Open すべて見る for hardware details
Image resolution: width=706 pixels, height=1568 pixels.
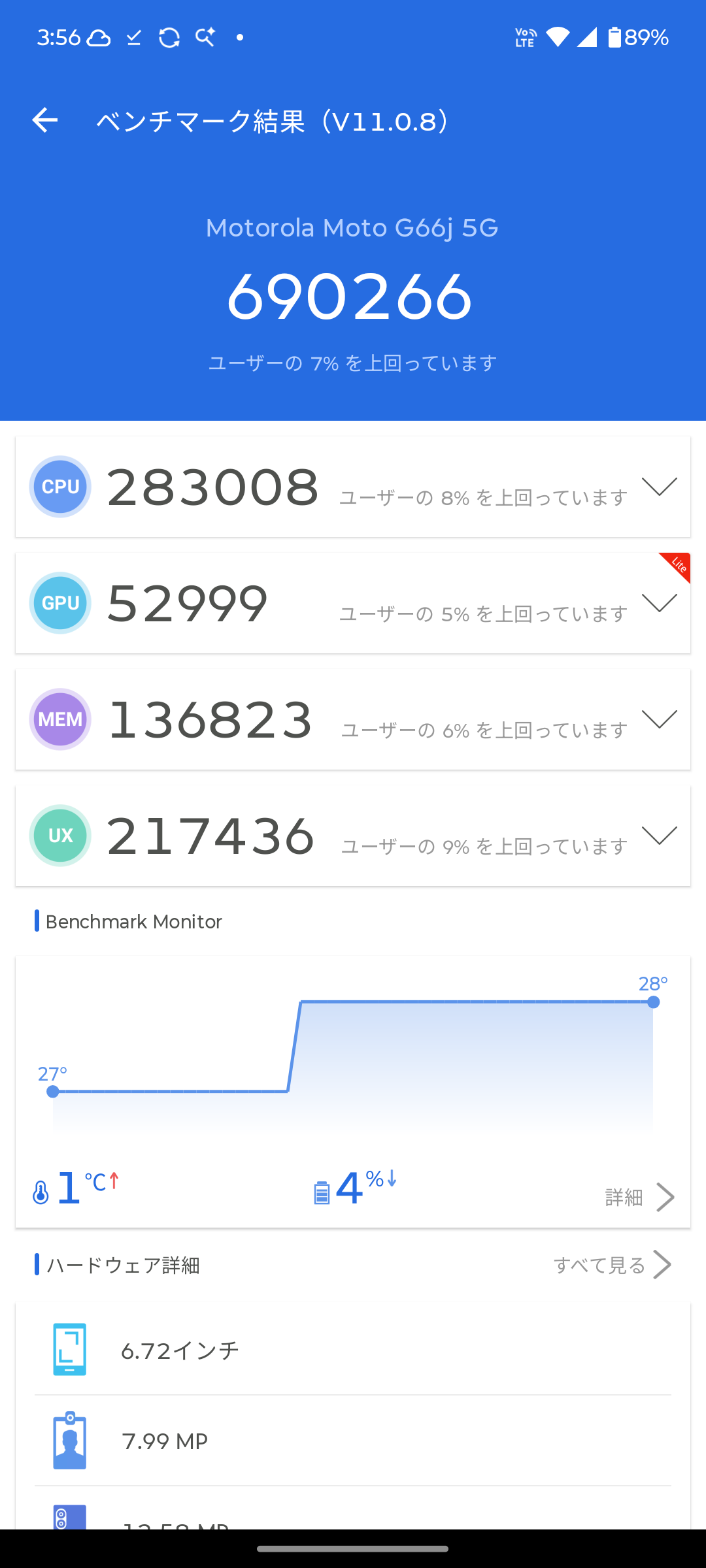(x=612, y=1265)
